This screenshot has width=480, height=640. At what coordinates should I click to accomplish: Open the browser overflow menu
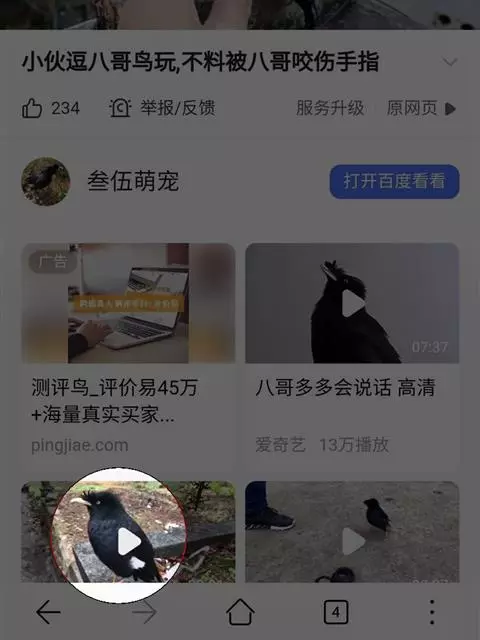click(432, 612)
